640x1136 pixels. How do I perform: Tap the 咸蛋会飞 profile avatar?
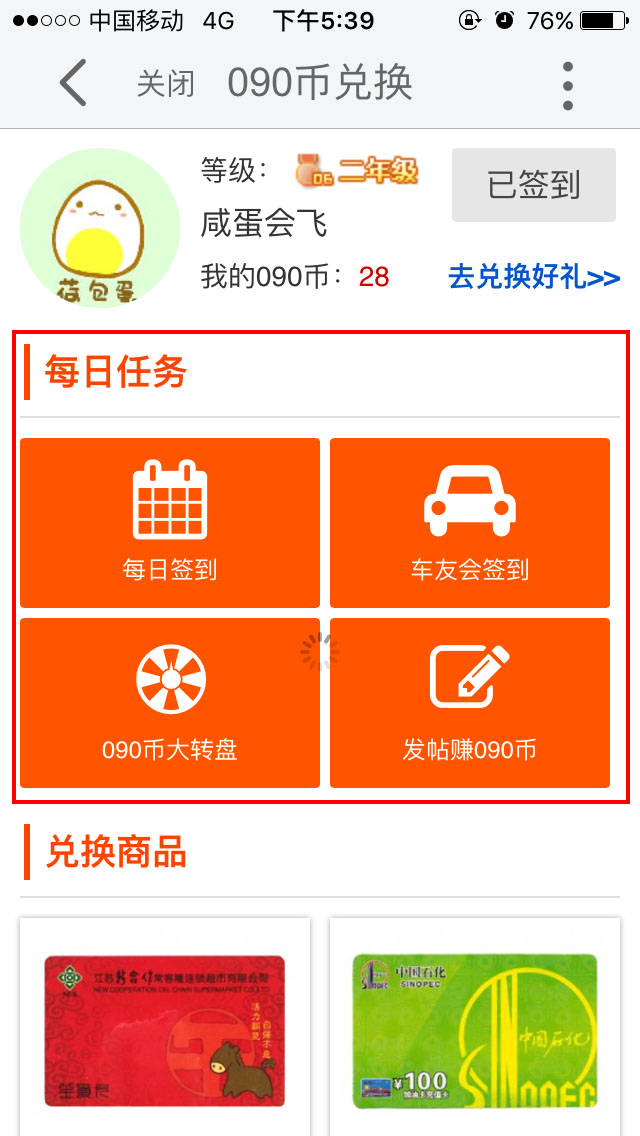point(99,227)
